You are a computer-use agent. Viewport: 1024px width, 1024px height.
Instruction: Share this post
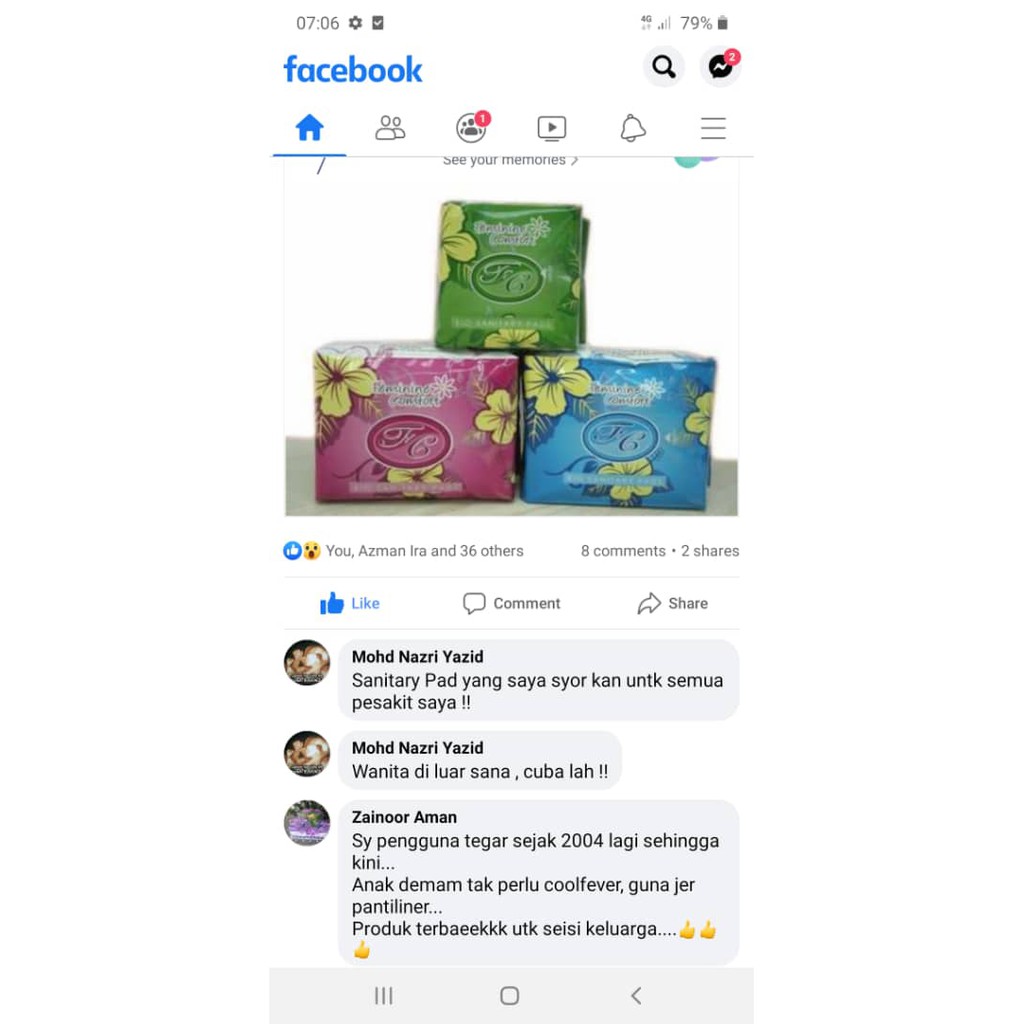(x=673, y=603)
